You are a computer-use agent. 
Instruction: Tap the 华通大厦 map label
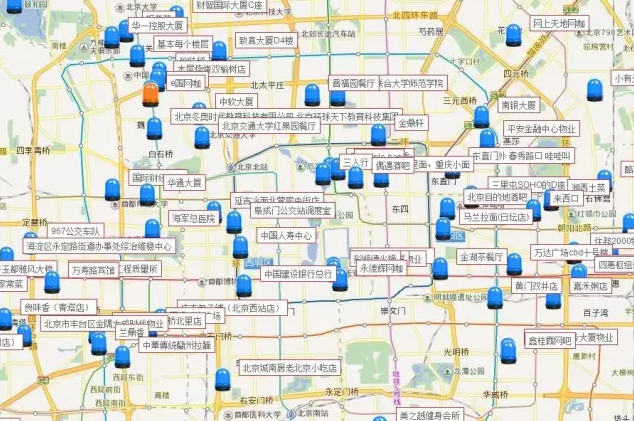pyautogui.click(x=185, y=183)
